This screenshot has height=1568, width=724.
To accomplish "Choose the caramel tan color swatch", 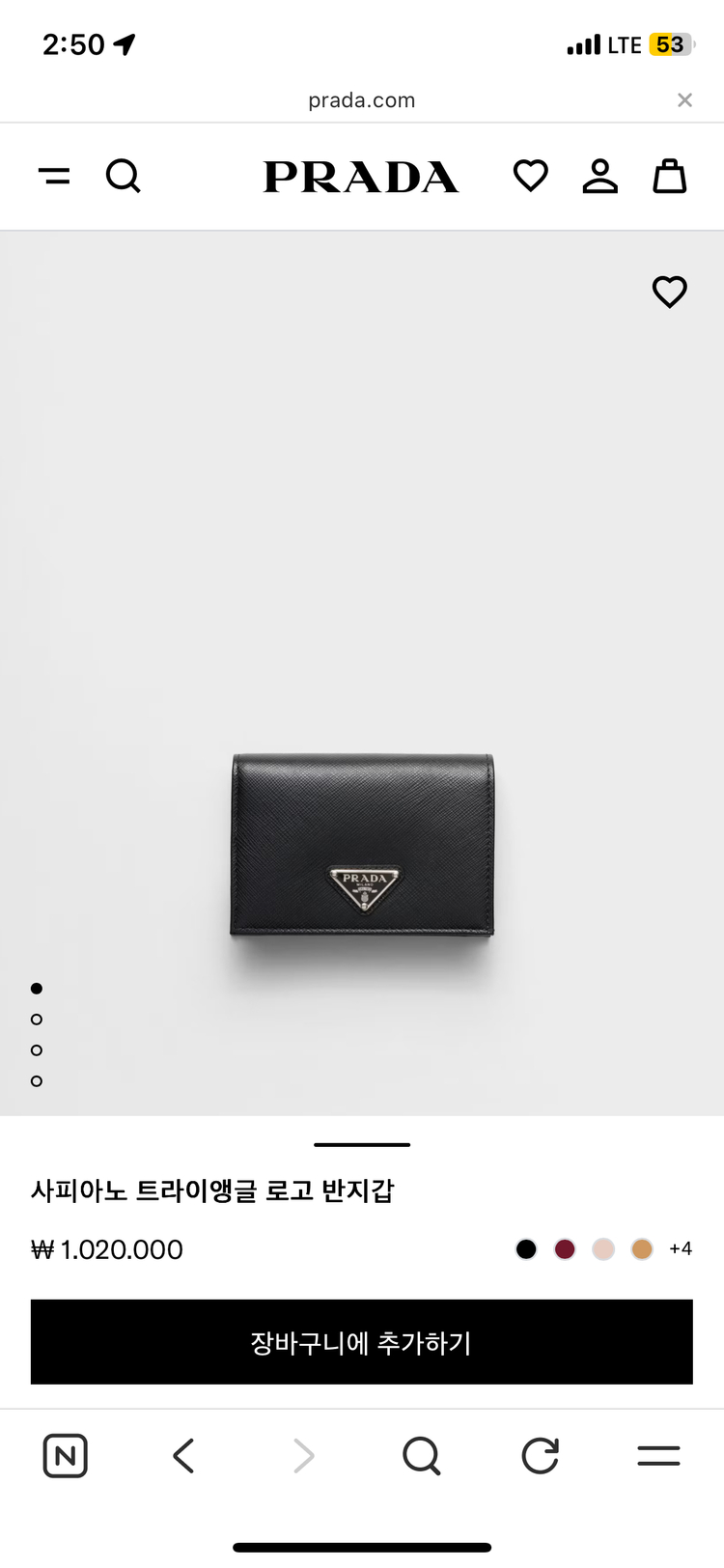I will tap(642, 1249).
